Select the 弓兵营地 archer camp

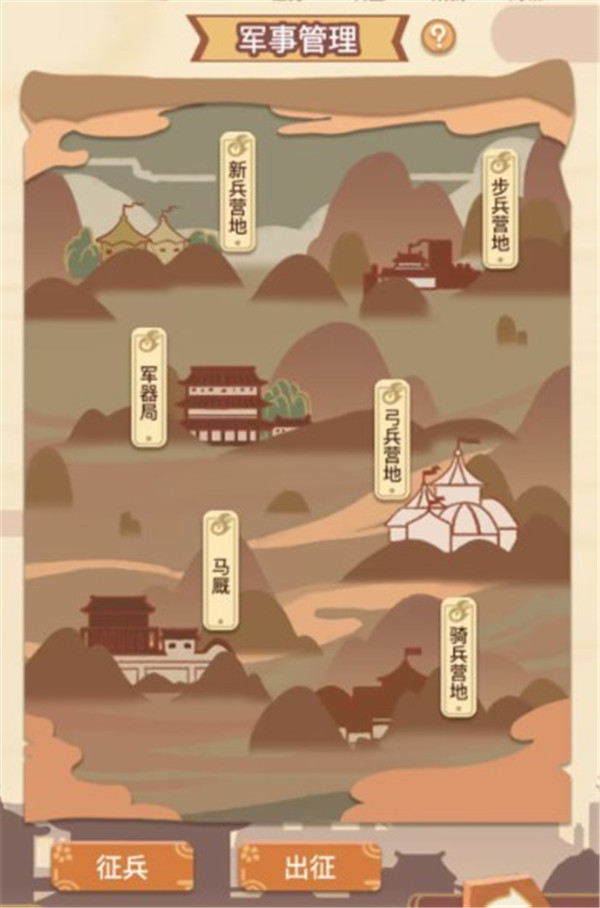tap(392, 439)
